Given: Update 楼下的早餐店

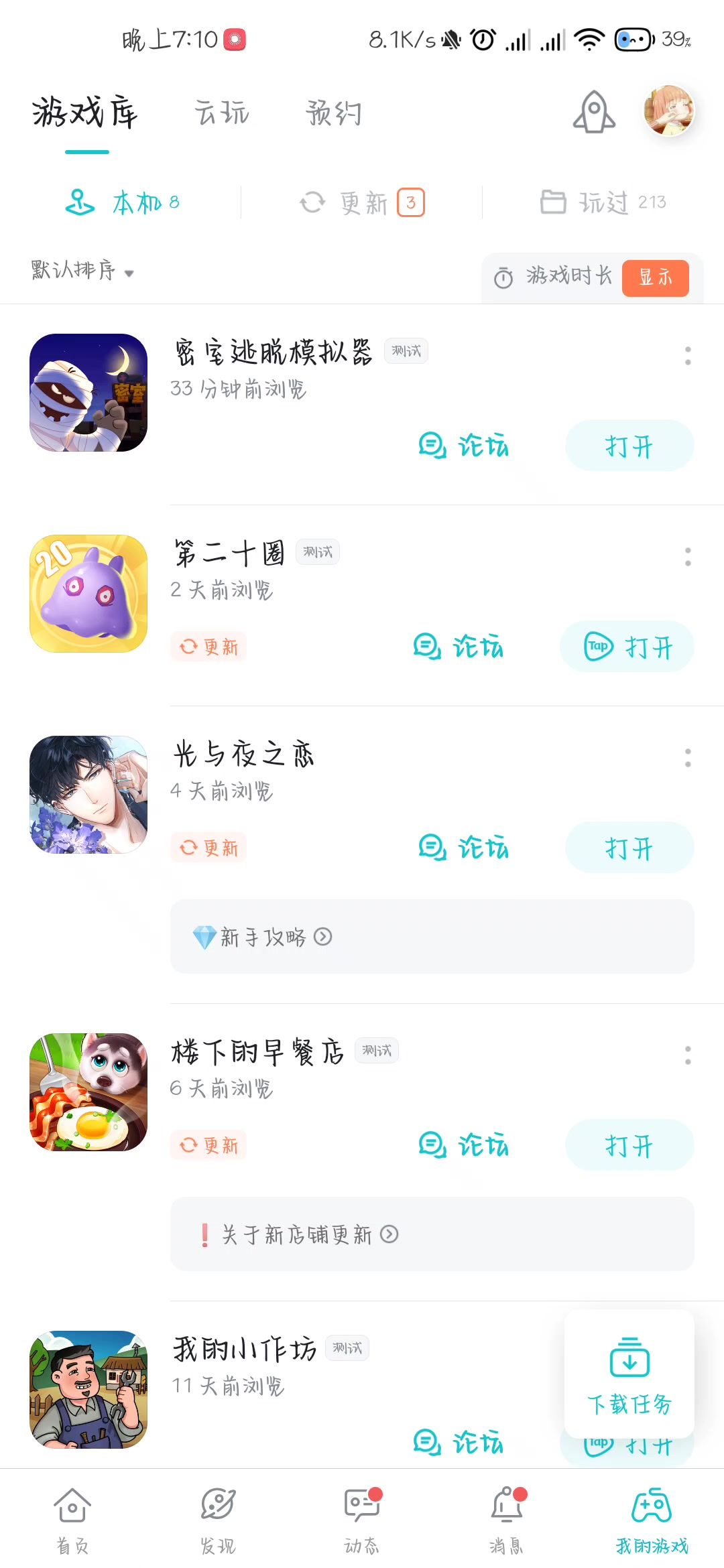Looking at the screenshot, I should 208,1145.
